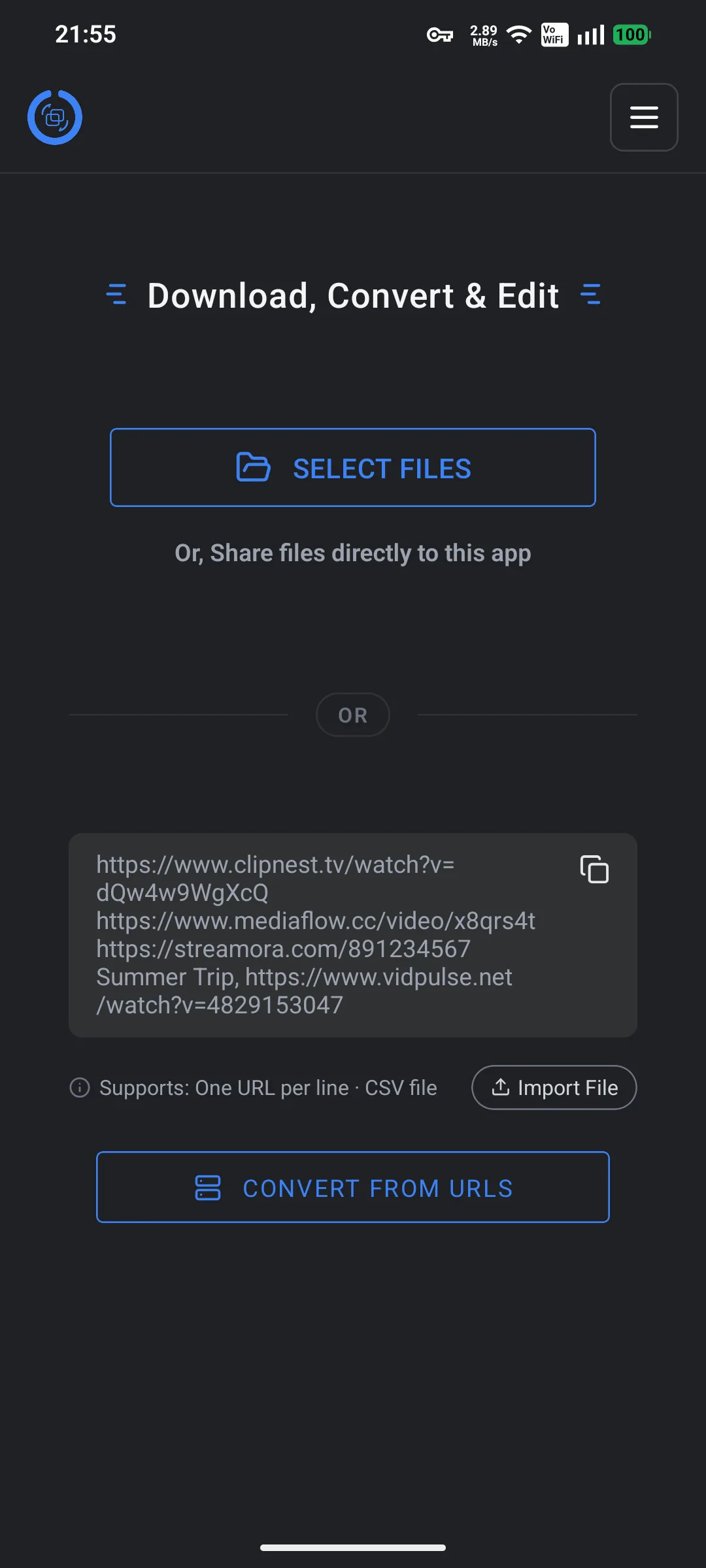Start CONVERT FROM URLS

click(353, 1188)
